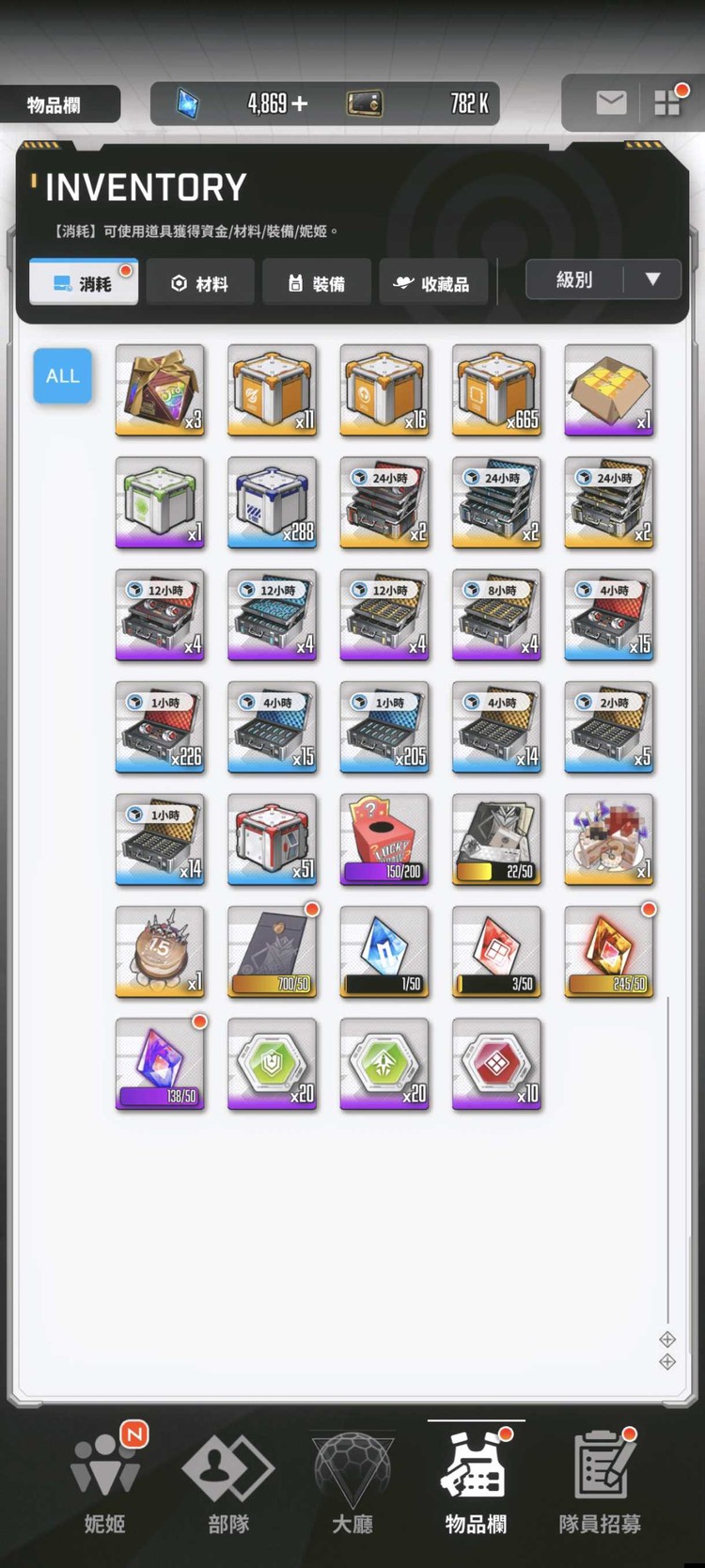The image size is (705, 1568).
Task: Switch to the 收藏品 tab
Action: coord(432,283)
